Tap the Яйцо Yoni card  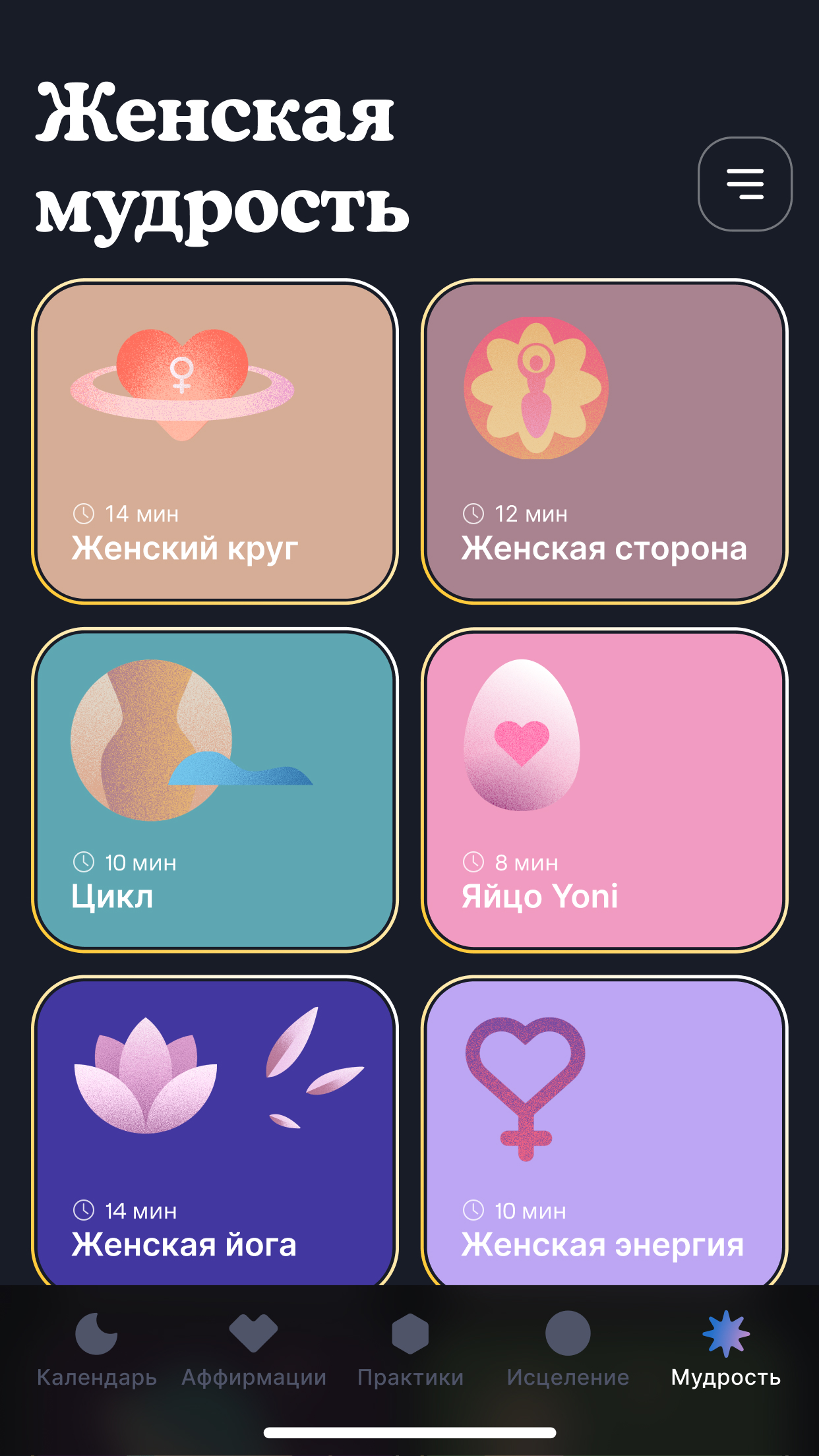coord(604,789)
